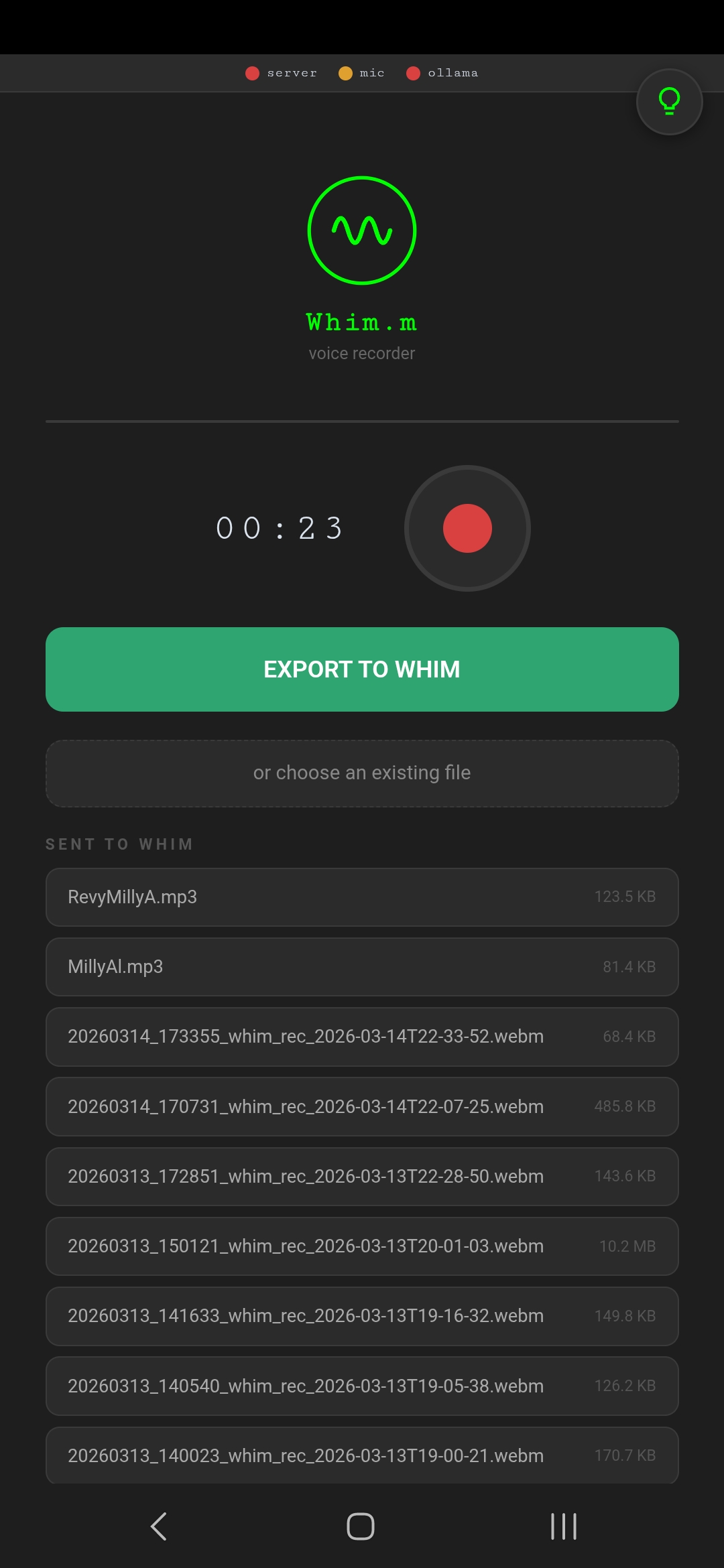Stop recording with the red record button
This screenshot has height=1568, width=724.
pyautogui.click(x=467, y=528)
